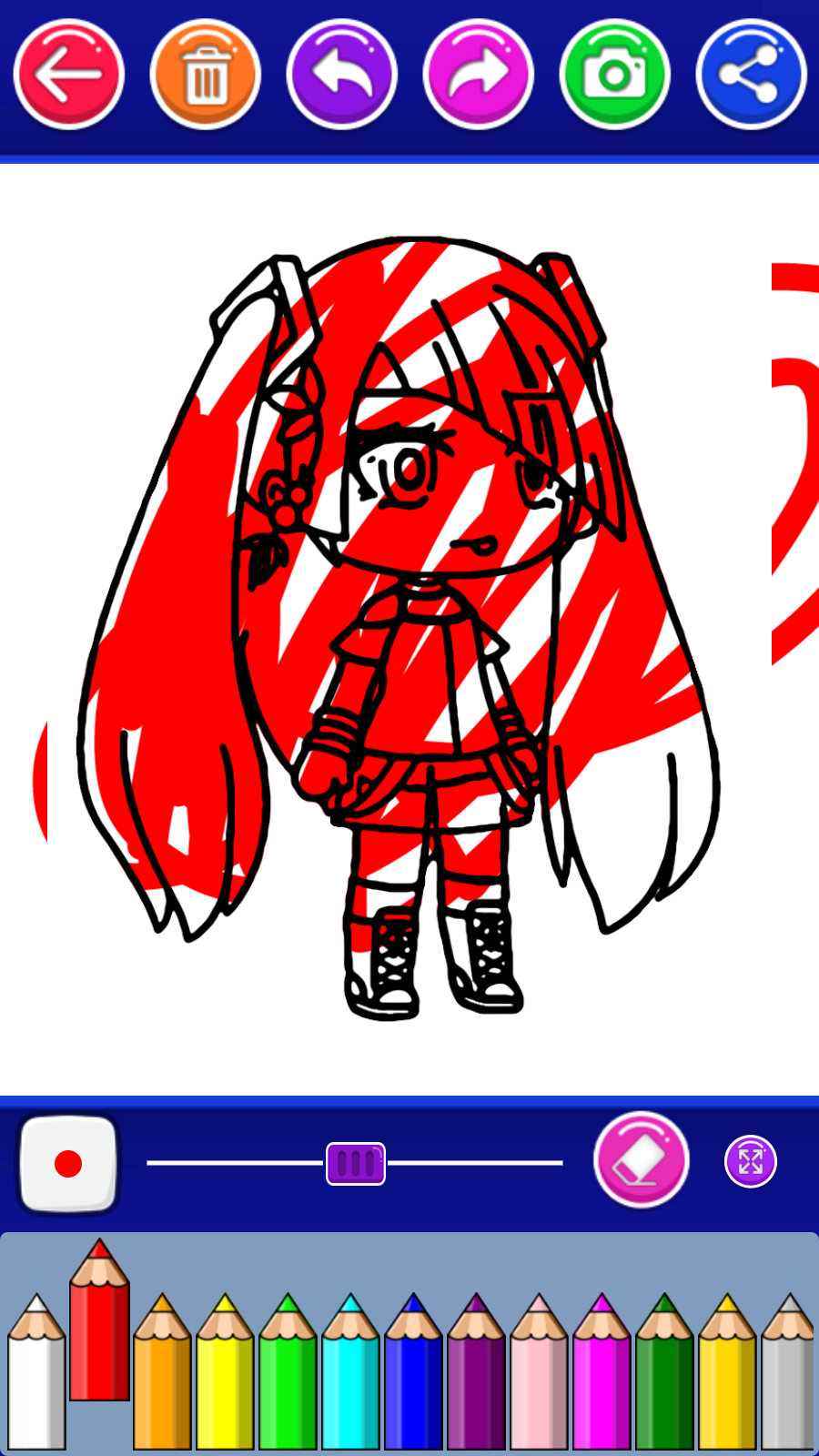Undo the last stroke

(x=342, y=75)
